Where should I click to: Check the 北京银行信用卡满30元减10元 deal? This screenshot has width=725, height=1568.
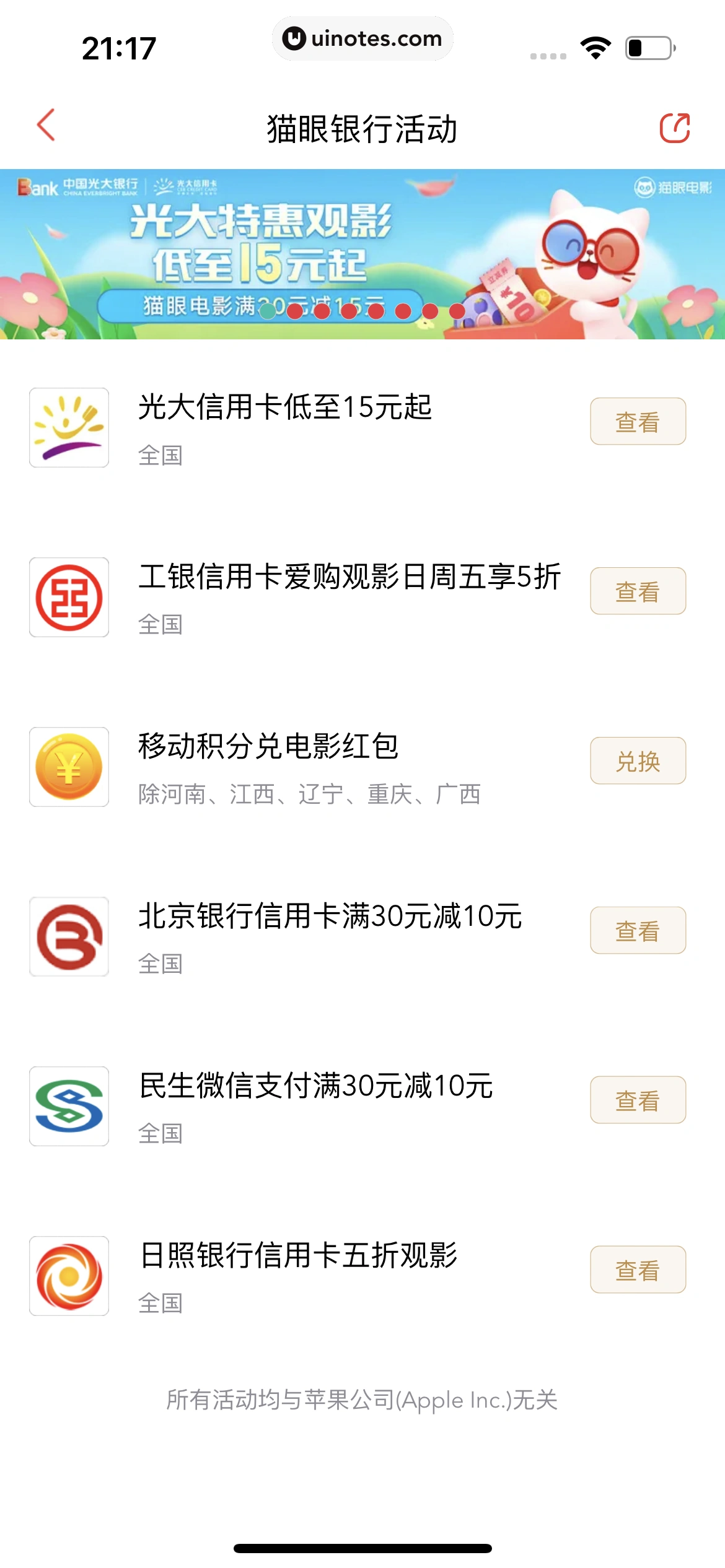(x=637, y=931)
